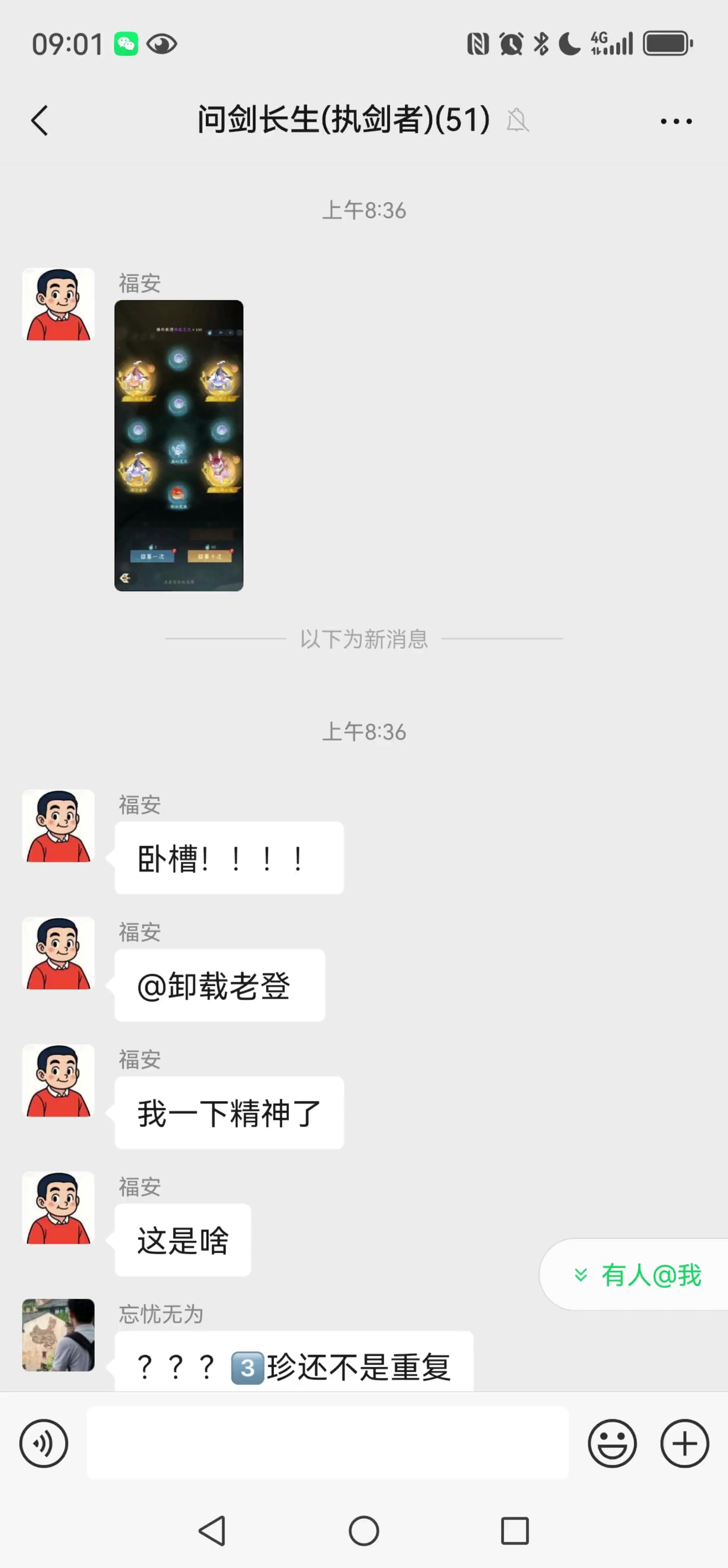Open 忘忧无为's profile avatar
The image size is (728, 1568).
click(x=58, y=1335)
